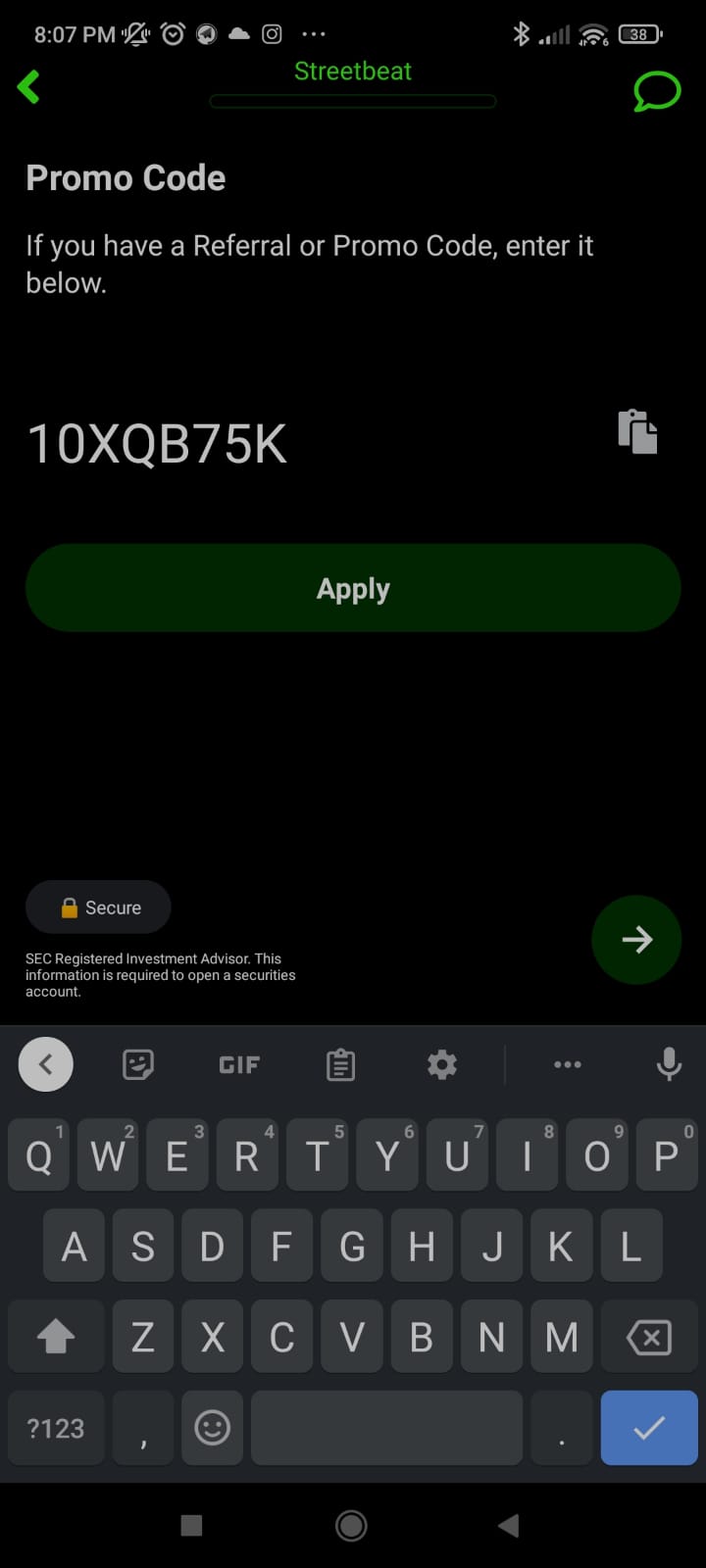Open the keyboard sticker panel

point(138,1064)
